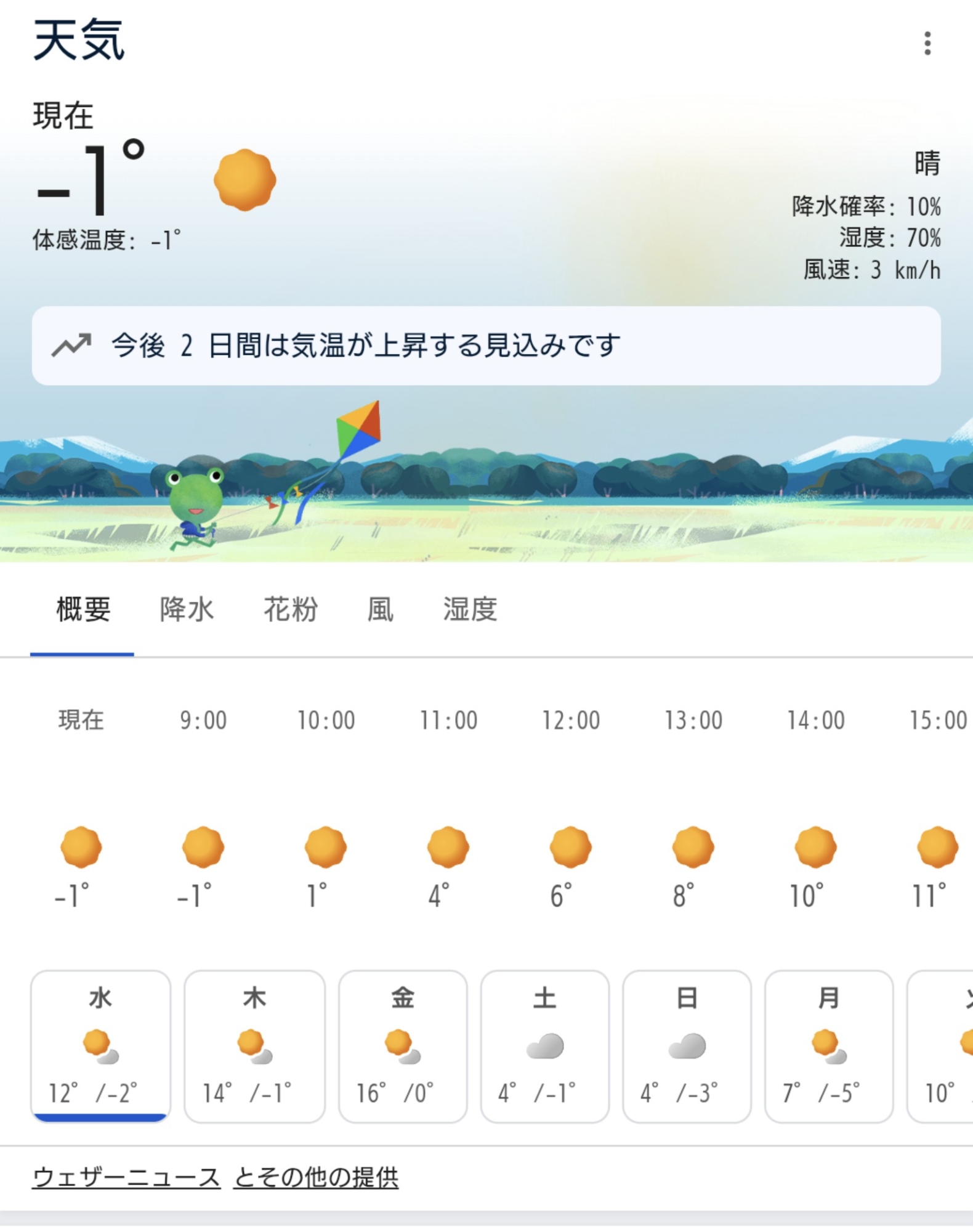Open the とその他の提供 link
The image size is (973, 1232).
[x=316, y=1177]
